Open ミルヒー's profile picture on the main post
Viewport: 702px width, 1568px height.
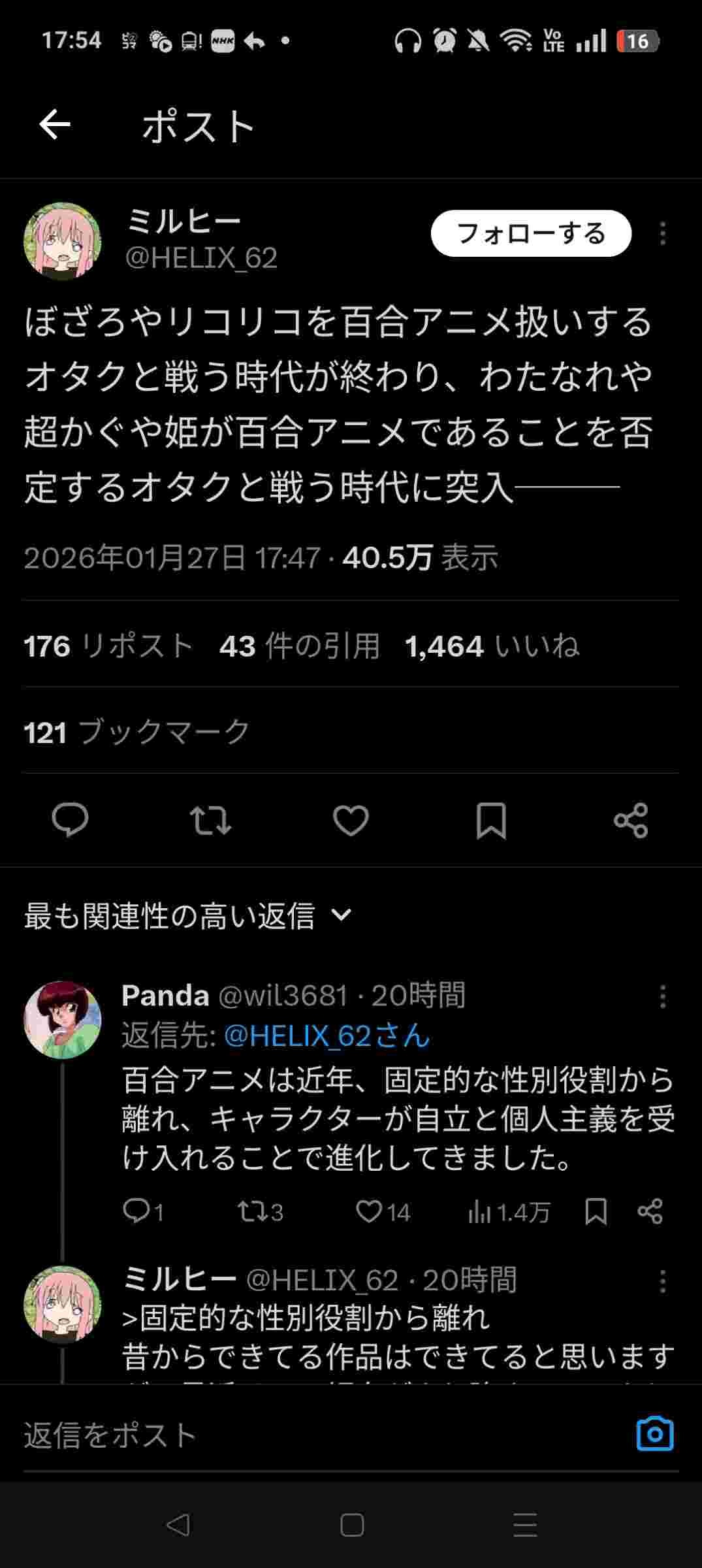63,240
